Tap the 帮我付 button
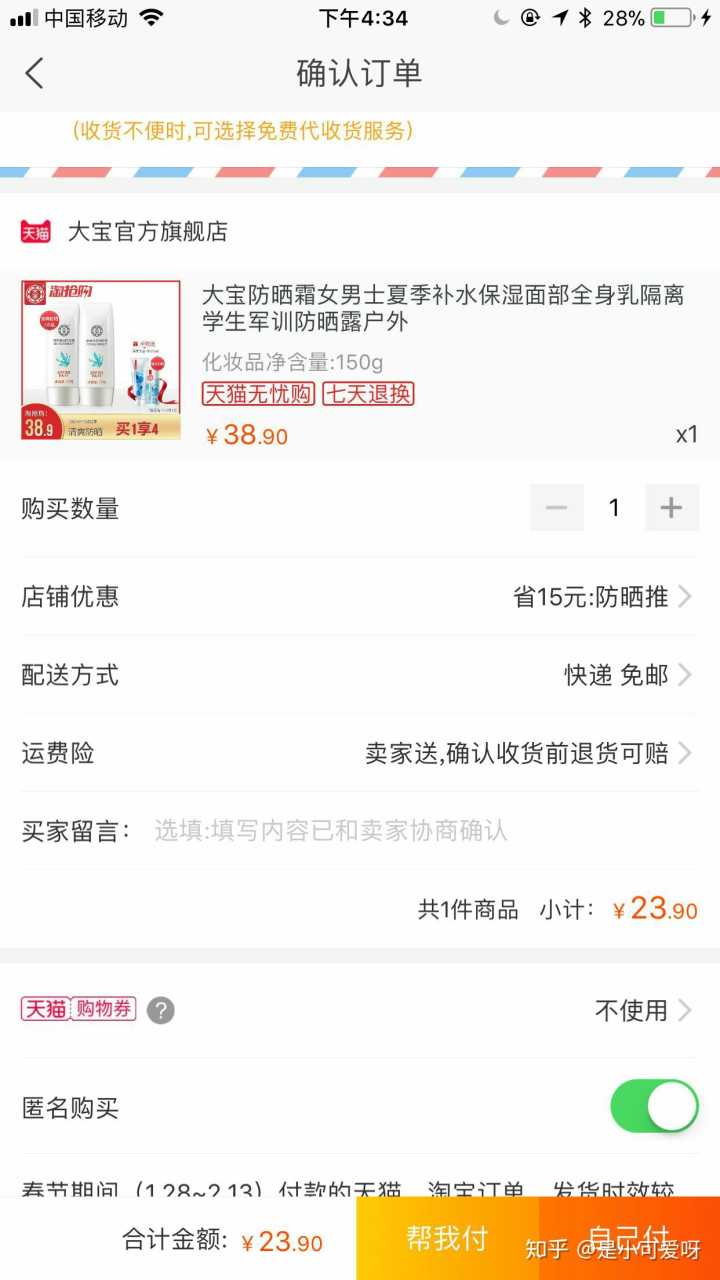This screenshot has width=720, height=1280. coord(447,1239)
